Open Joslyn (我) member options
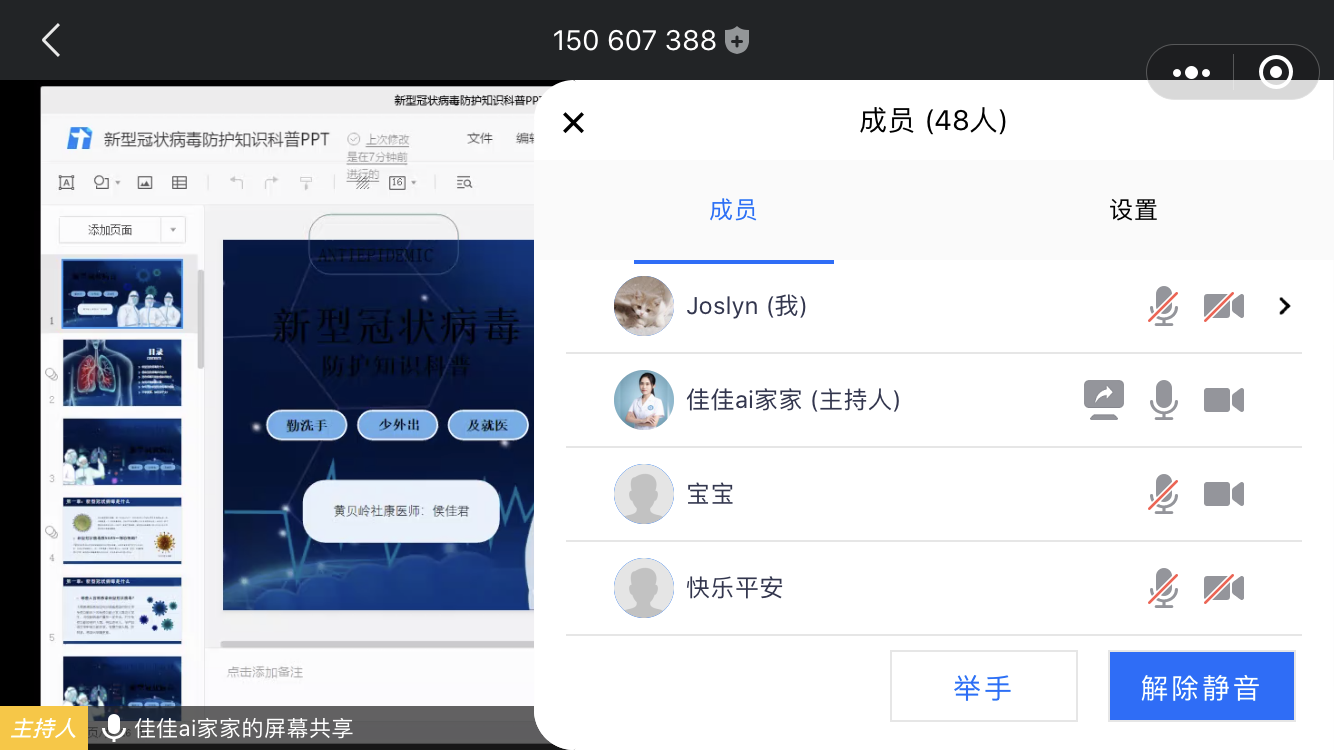Screen dimensions: 1334x750 click(1284, 306)
